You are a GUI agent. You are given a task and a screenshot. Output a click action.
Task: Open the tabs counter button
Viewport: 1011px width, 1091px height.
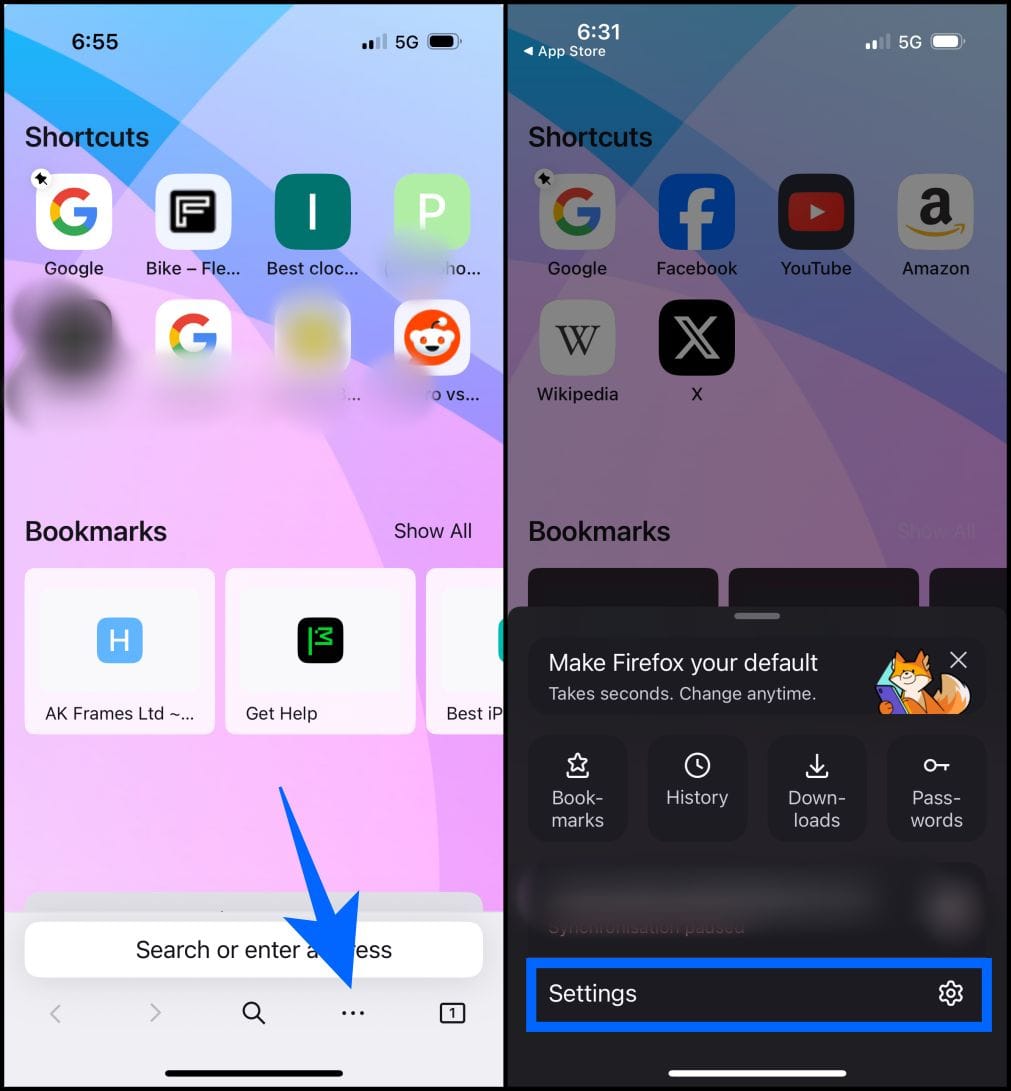point(452,1013)
